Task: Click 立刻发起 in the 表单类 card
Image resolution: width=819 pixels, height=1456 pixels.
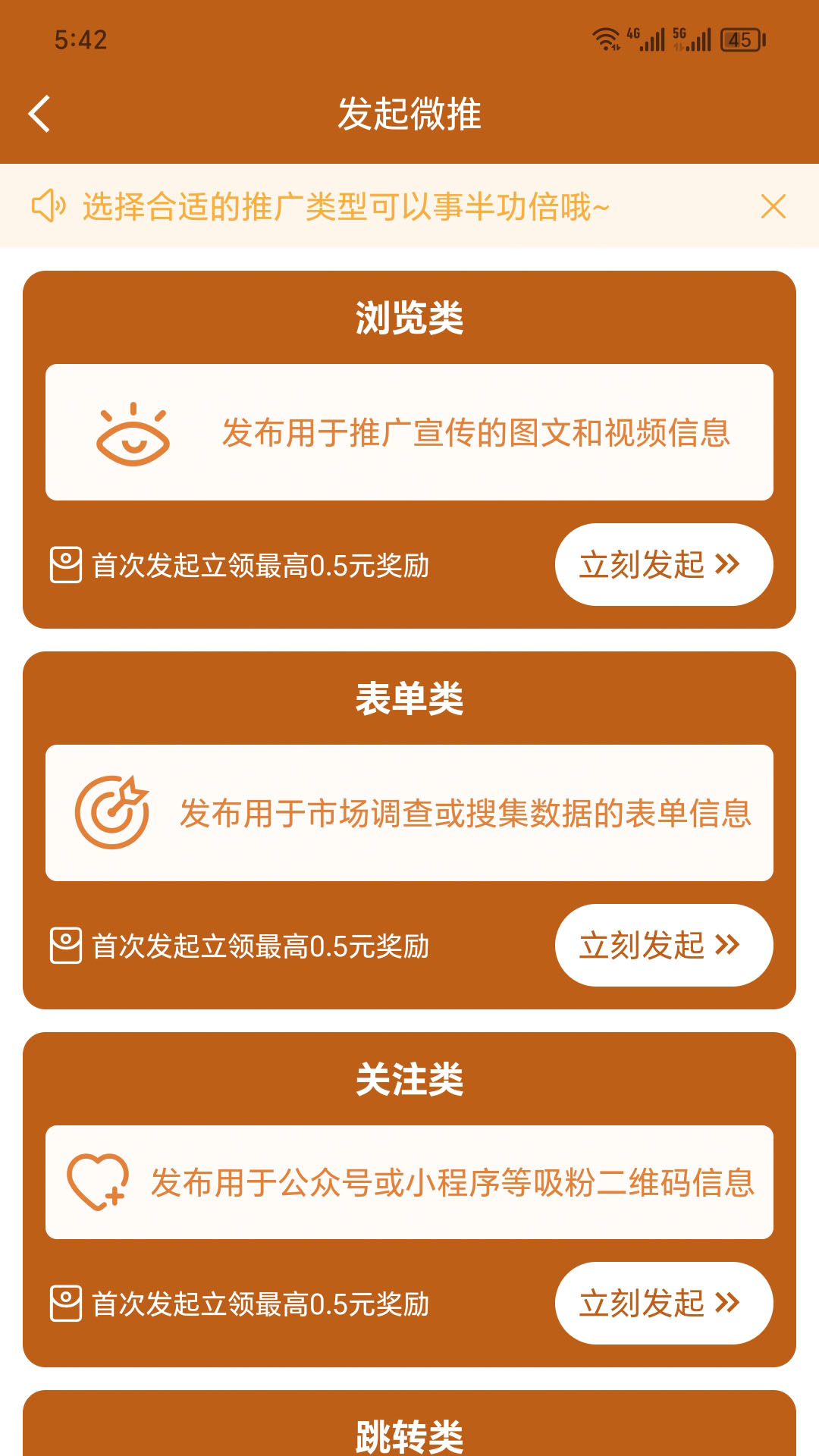Action: tap(664, 944)
